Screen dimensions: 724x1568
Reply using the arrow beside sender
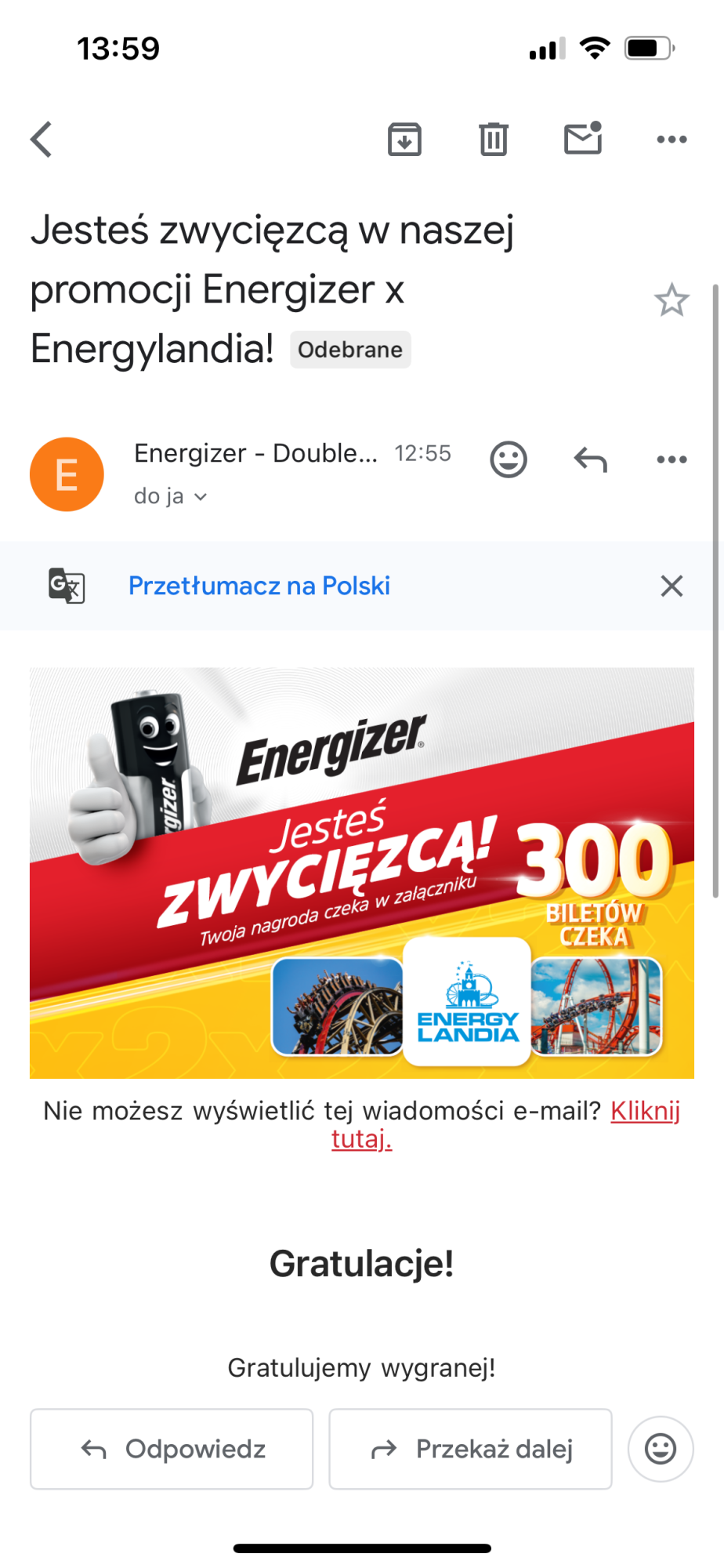(590, 459)
